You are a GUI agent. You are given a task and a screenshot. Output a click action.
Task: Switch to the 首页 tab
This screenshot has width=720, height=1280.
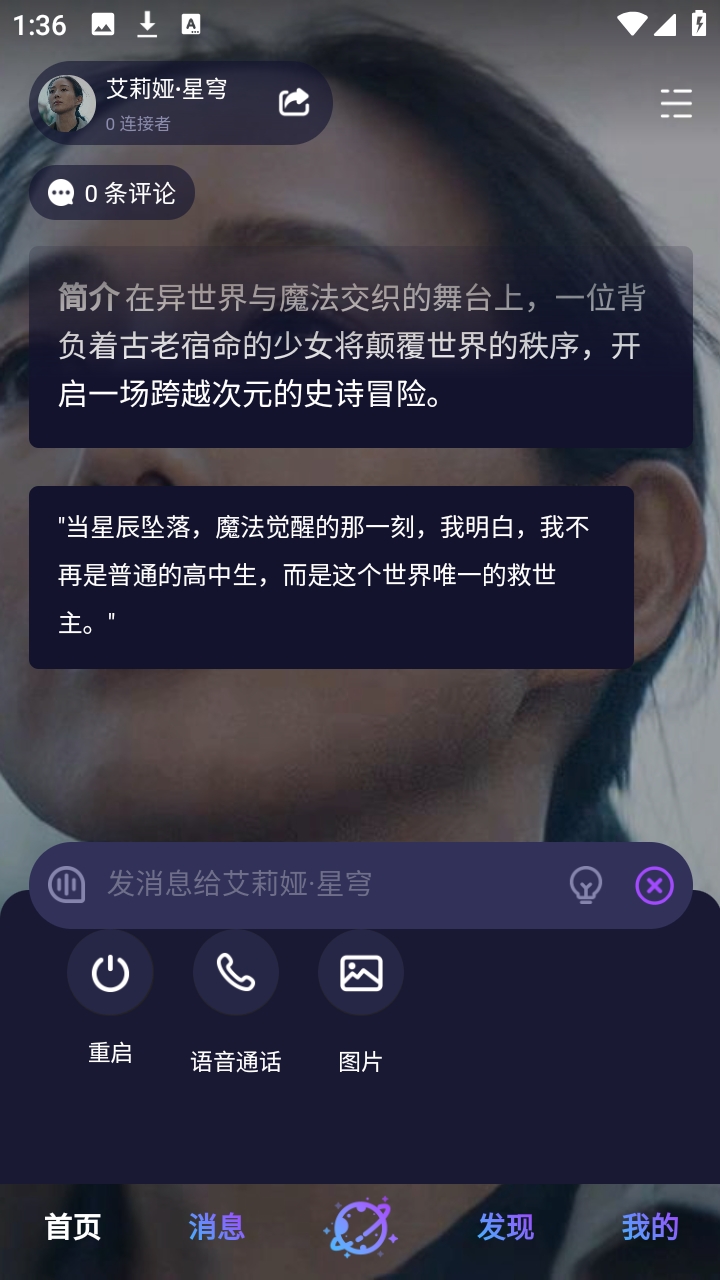73,1227
